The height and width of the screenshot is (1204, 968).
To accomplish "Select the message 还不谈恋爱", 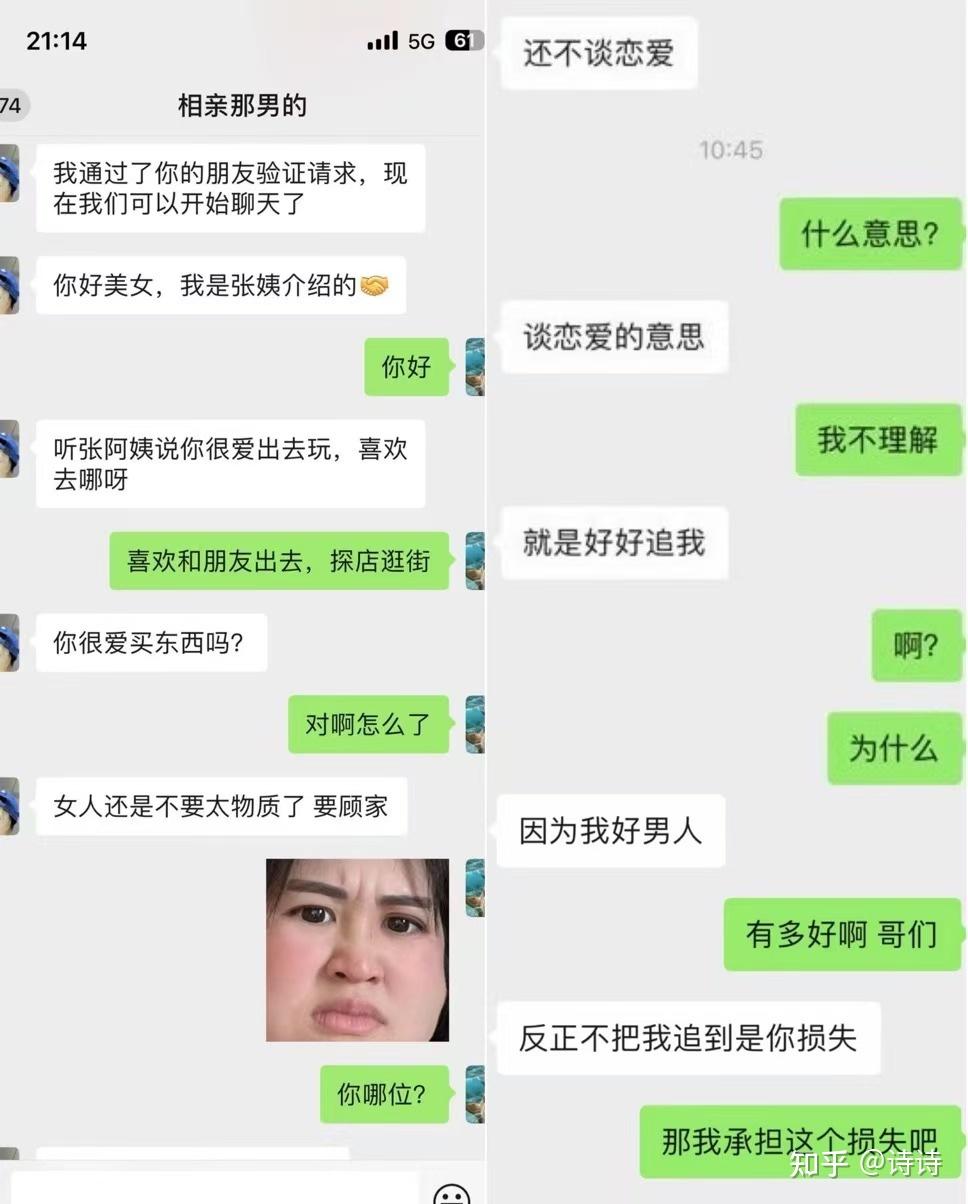I will click(597, 54).
